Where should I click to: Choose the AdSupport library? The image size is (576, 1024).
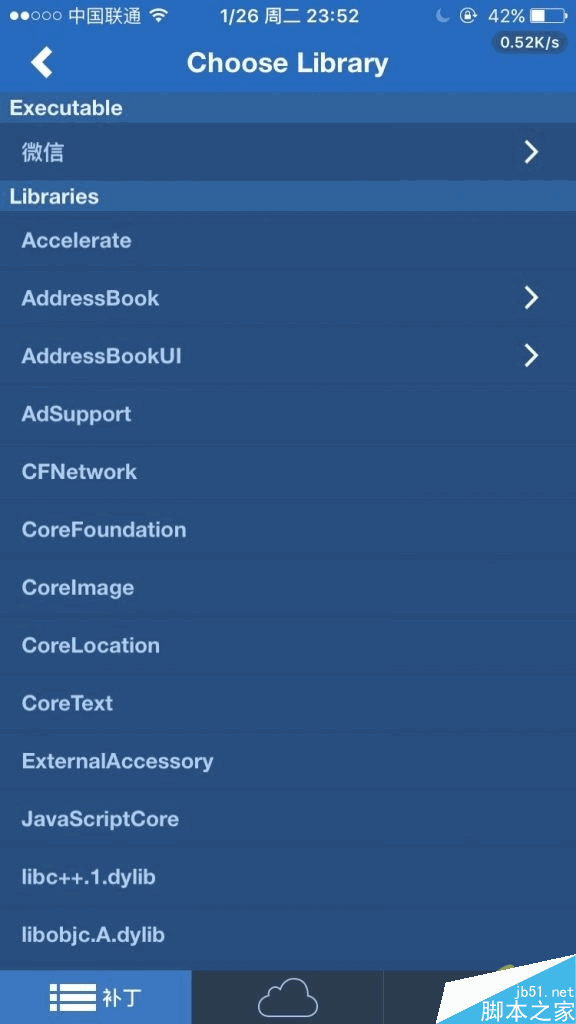[x=288, y=413]
